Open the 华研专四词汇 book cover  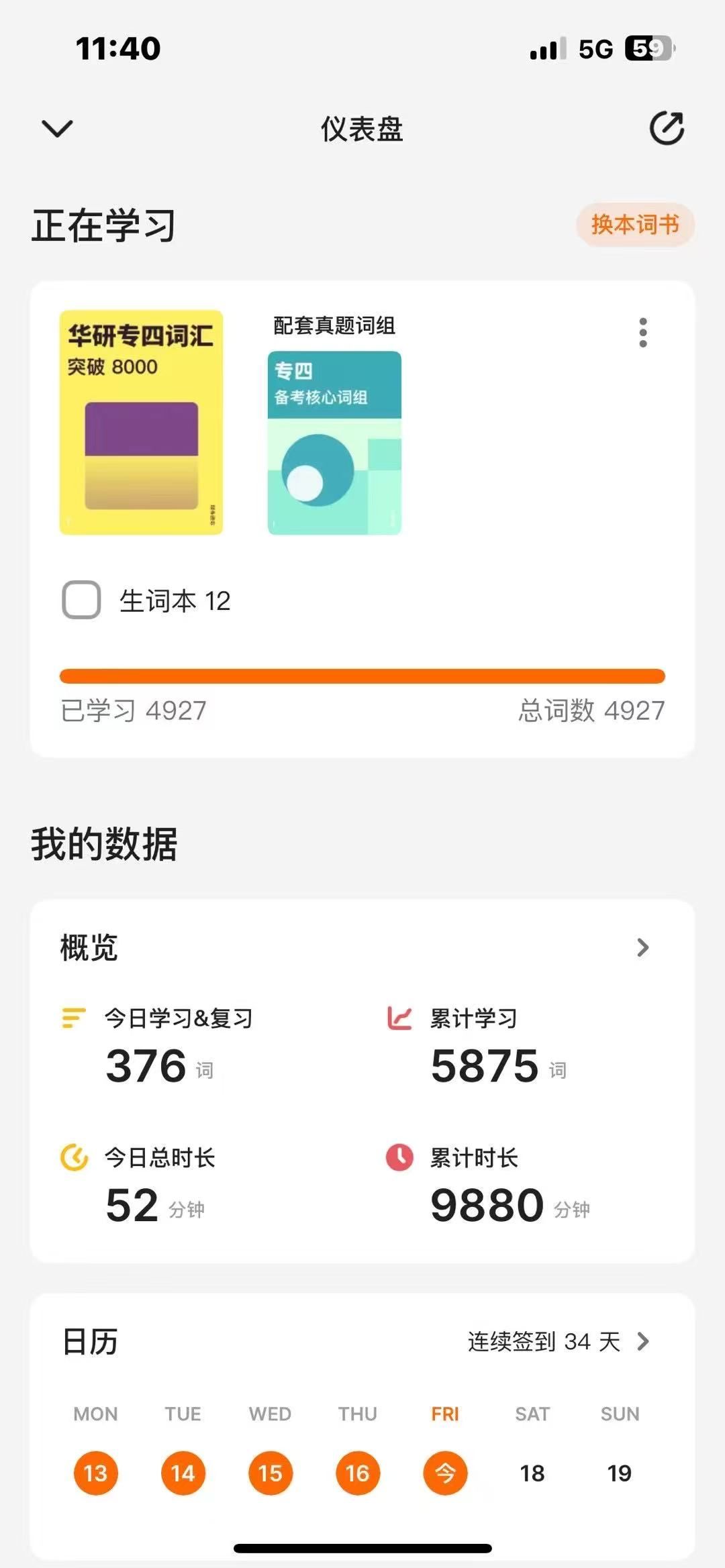click(x=141, y=422)
